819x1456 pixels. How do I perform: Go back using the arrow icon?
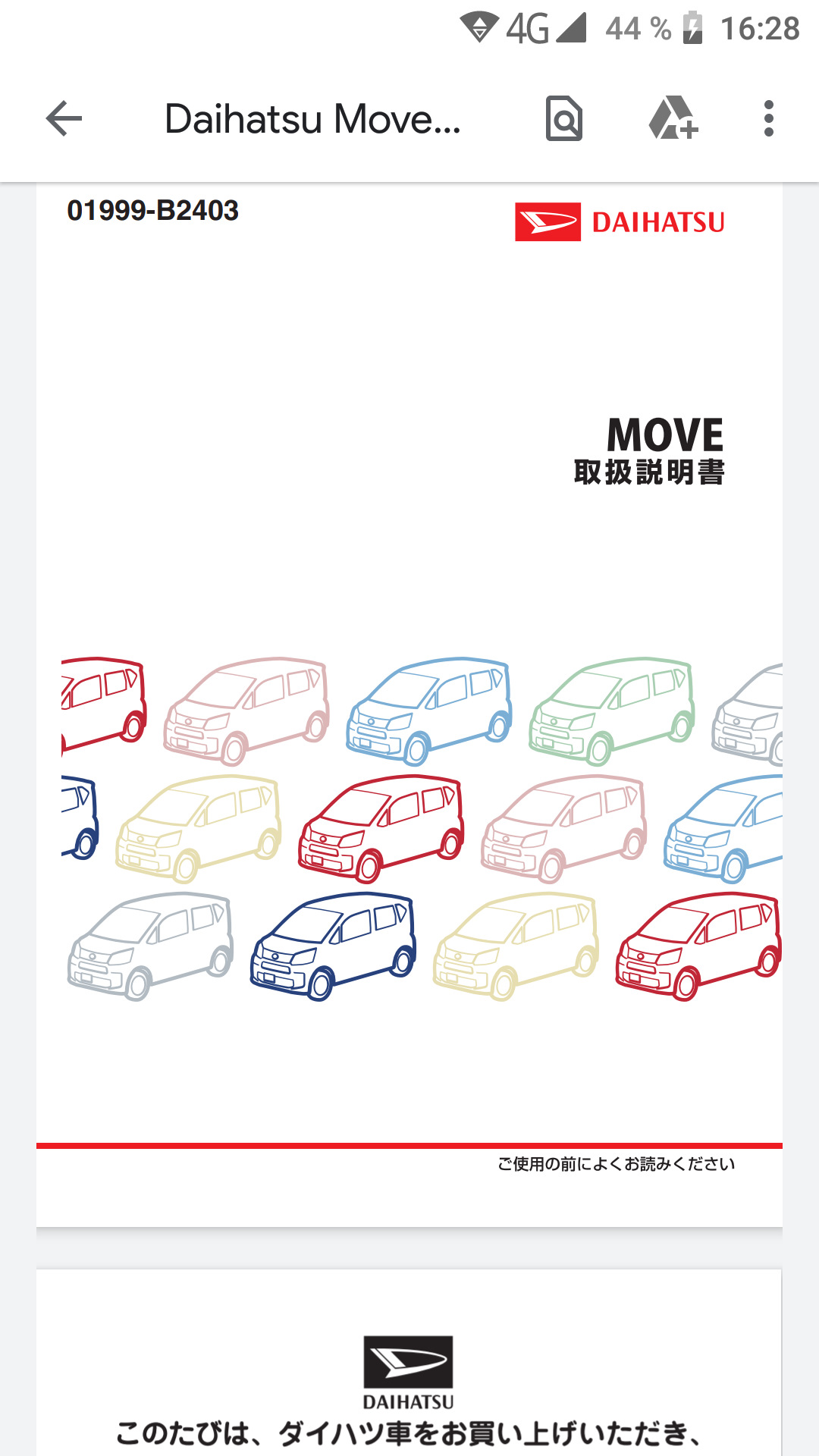pos(64,119)
